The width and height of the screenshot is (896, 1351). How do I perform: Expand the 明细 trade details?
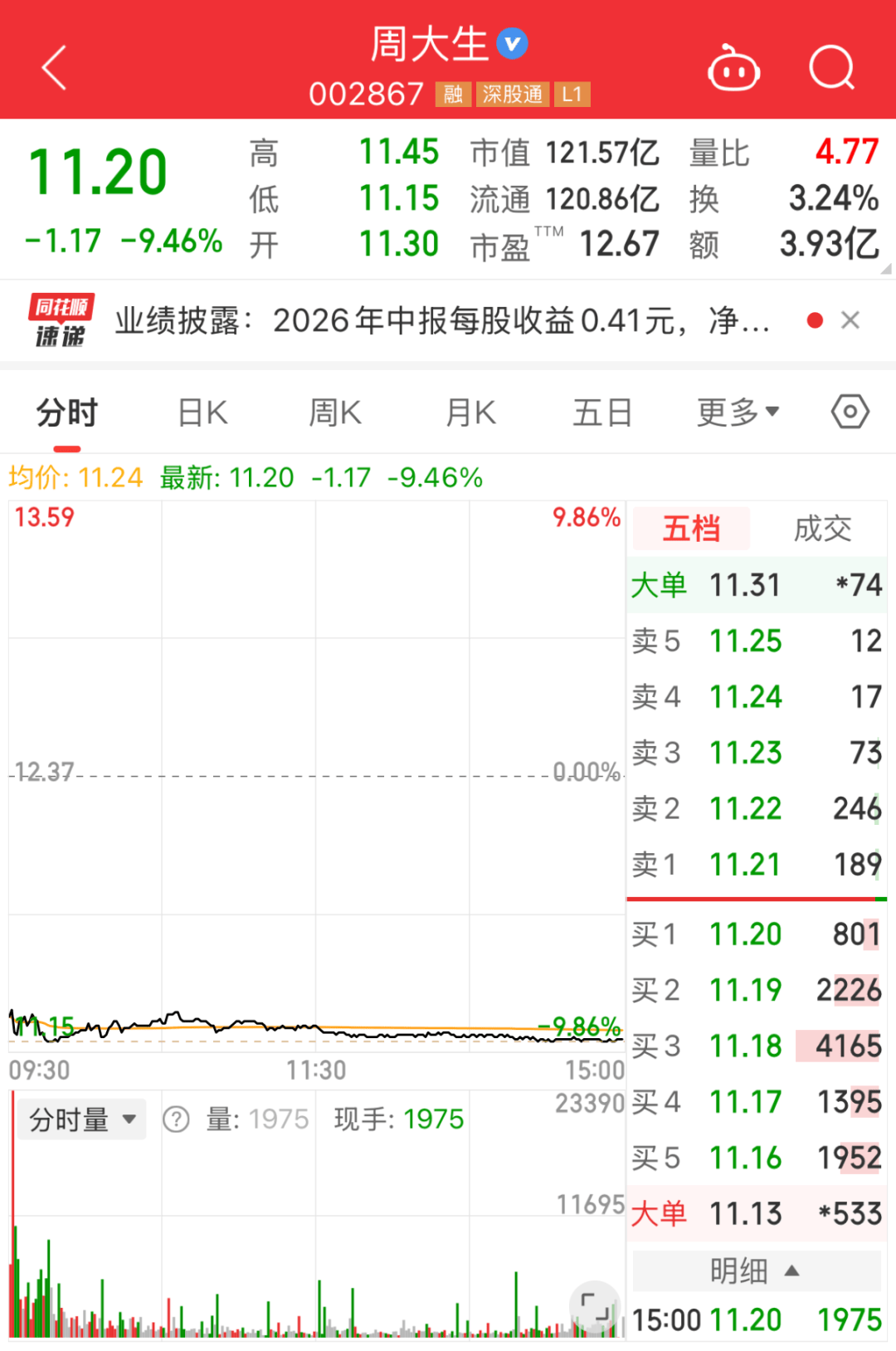756,1271
